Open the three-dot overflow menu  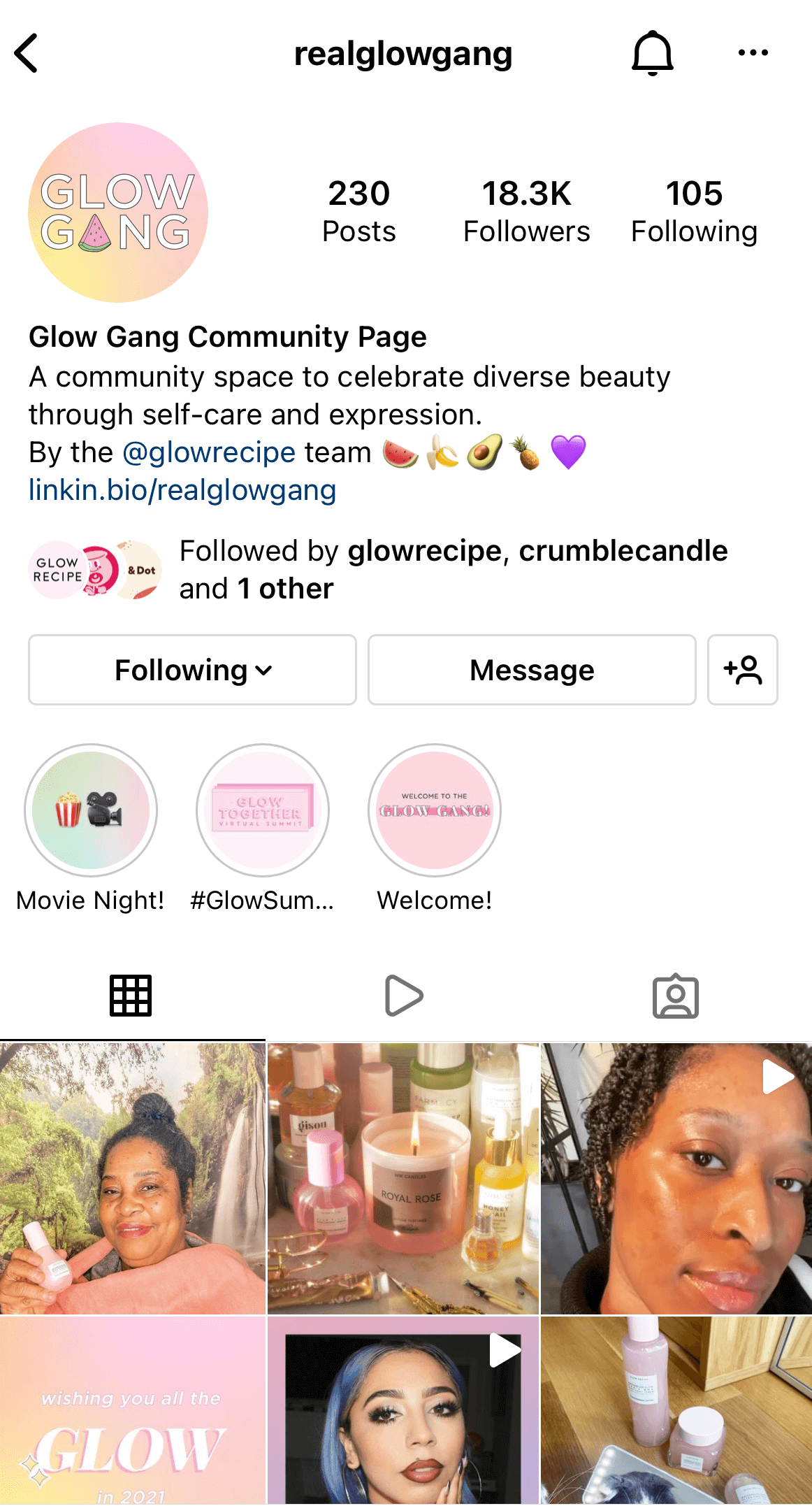753,53
